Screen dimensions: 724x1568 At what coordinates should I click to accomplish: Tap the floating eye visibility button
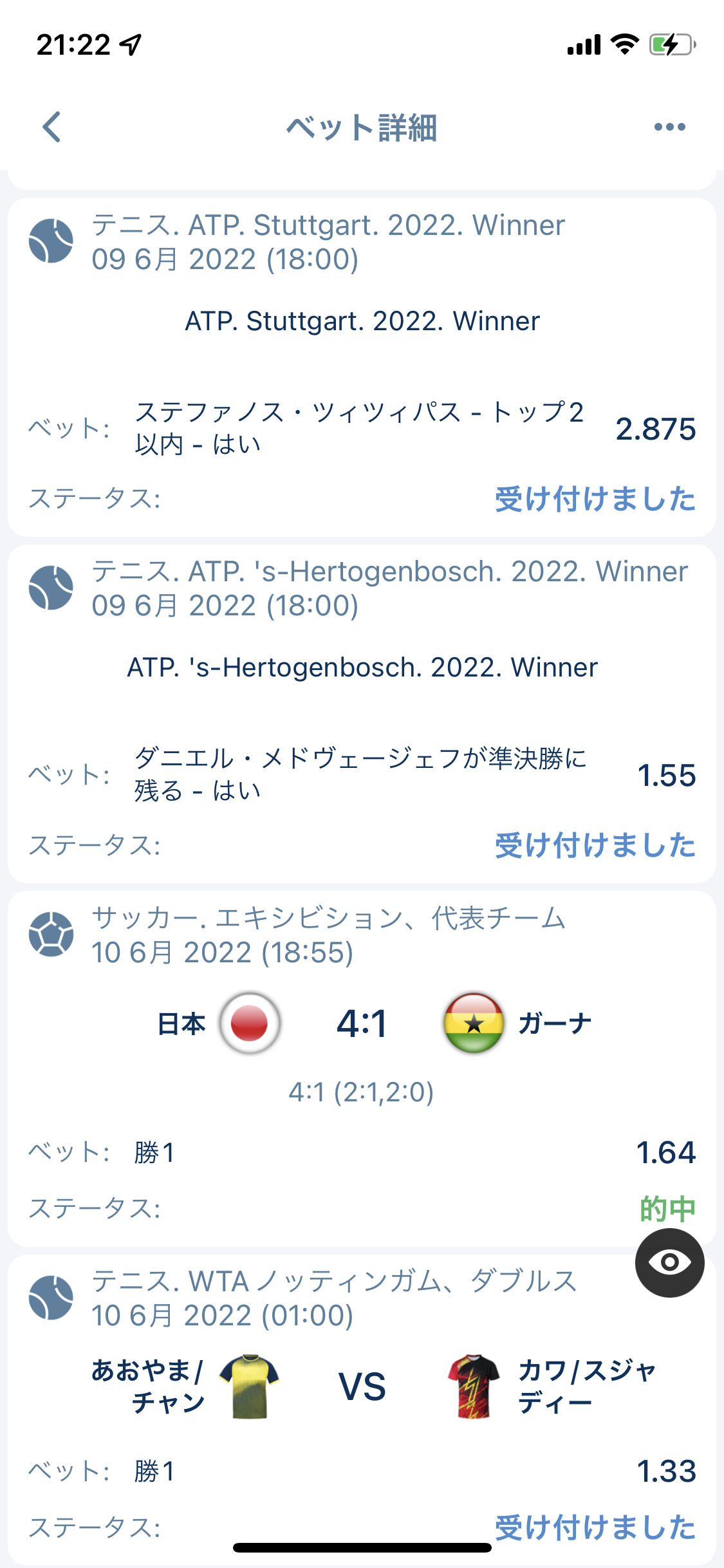(x=669, y=1262)
